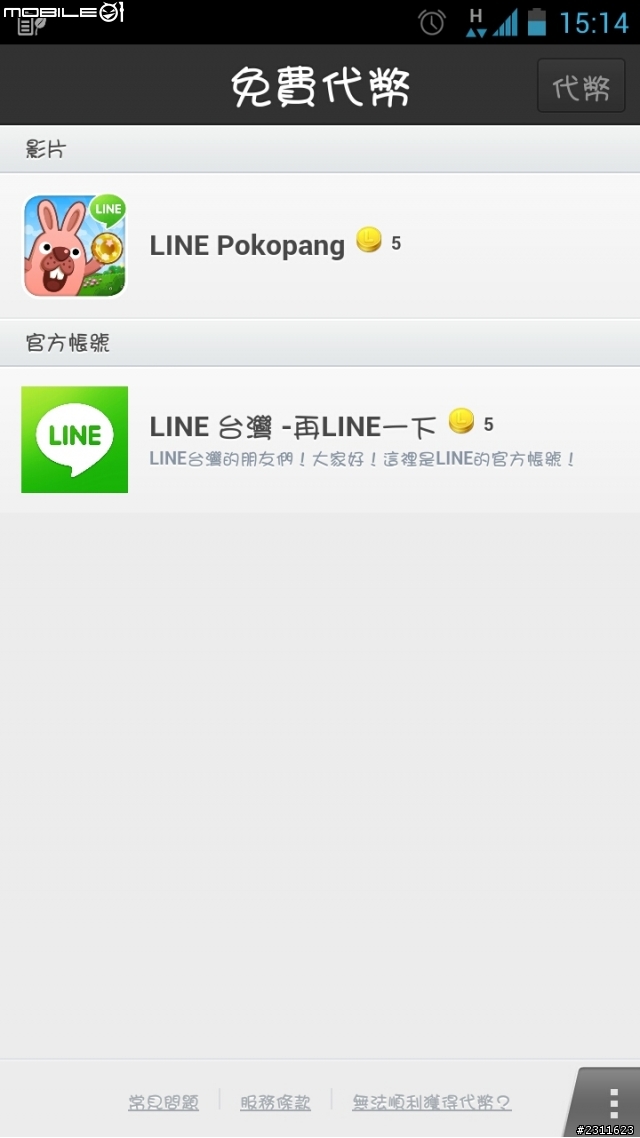Screen dimensions: 640x1138
Task: Open the 常見問題 link
Action: (x=163, y=1102)
